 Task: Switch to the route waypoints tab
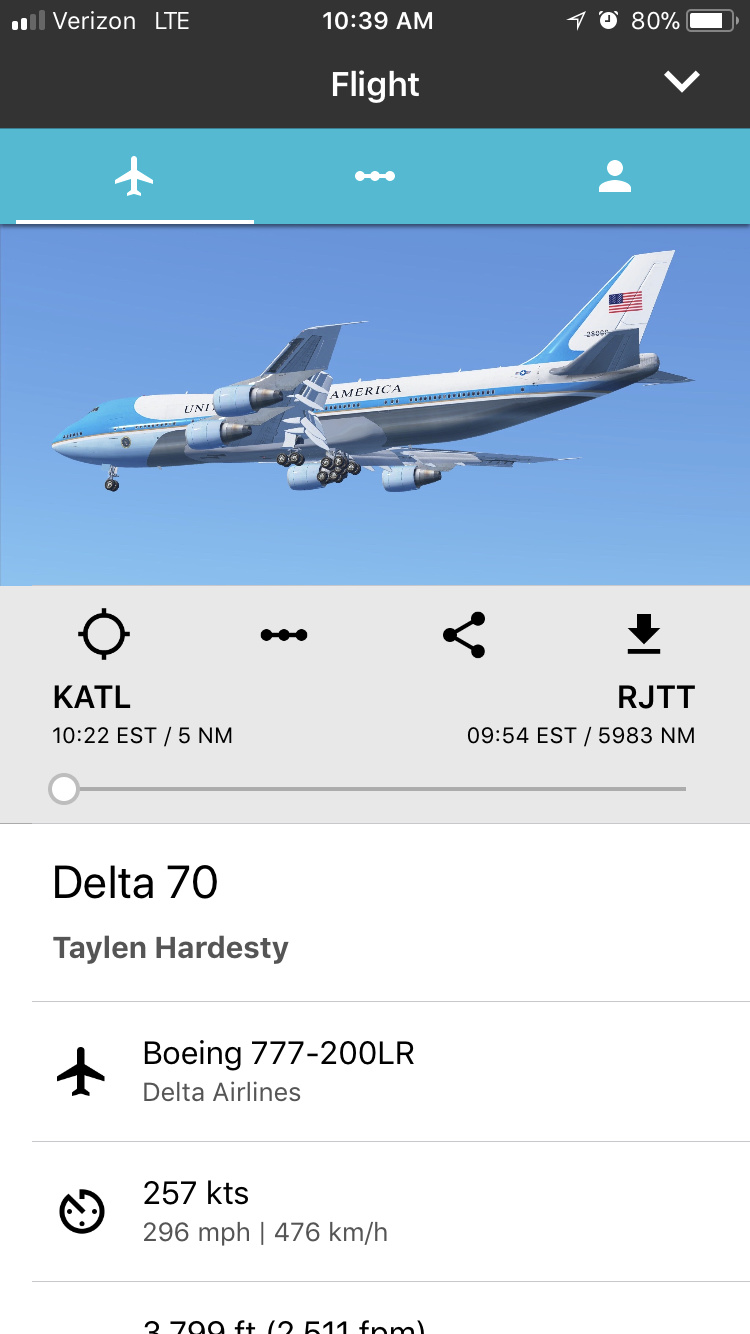coord(375,177)
